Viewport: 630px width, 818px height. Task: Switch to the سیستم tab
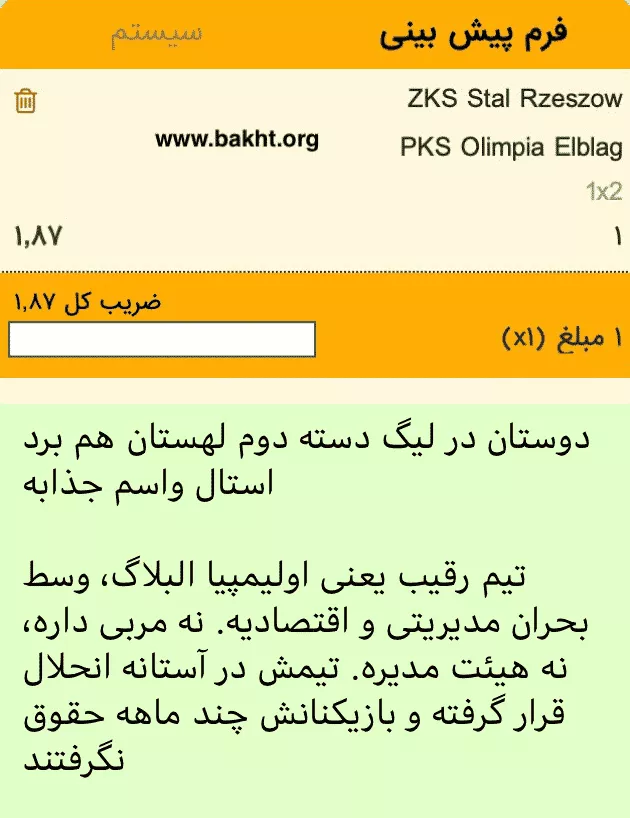157,32
